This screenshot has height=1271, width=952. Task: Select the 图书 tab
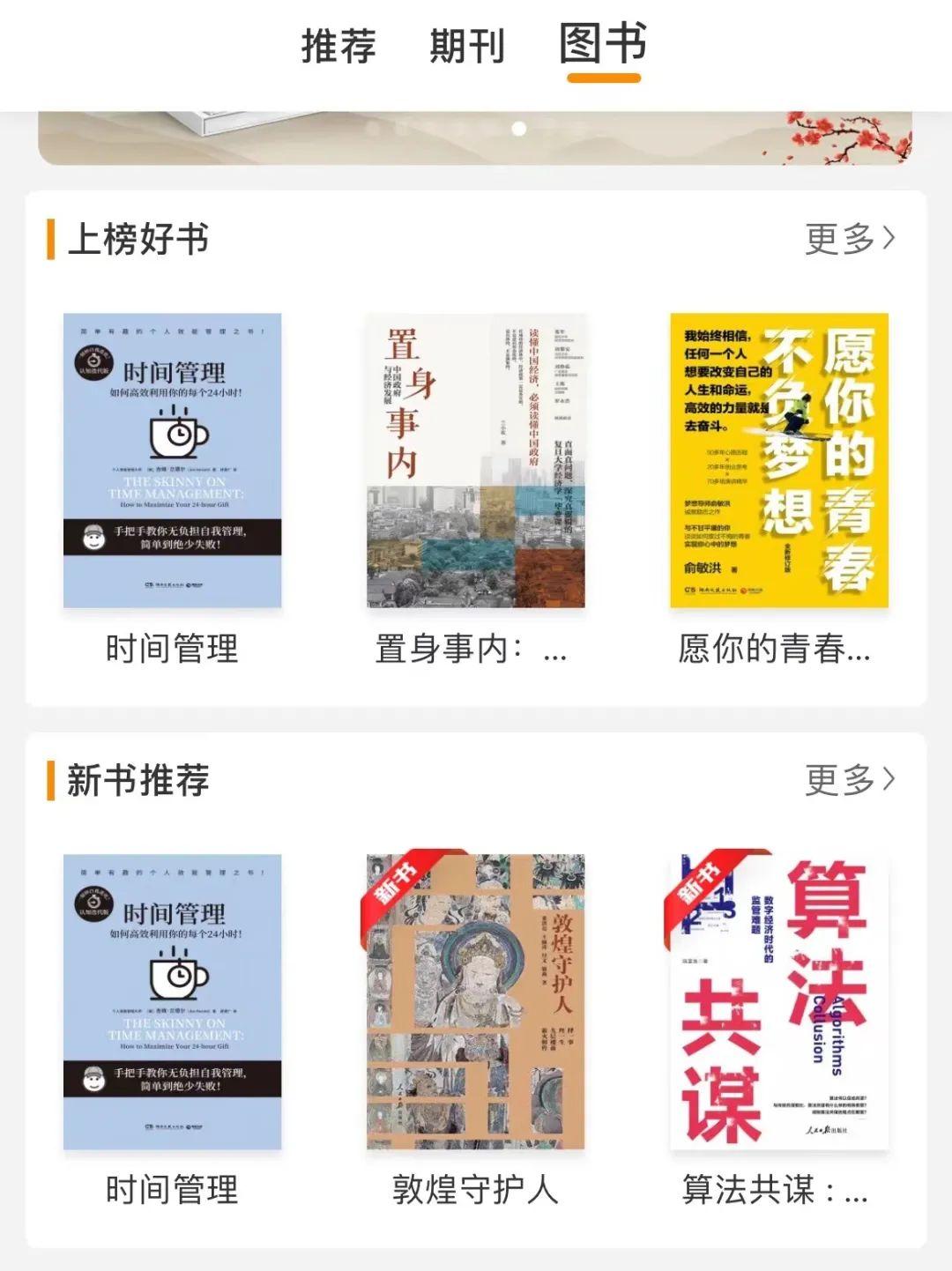click(603, 44)
